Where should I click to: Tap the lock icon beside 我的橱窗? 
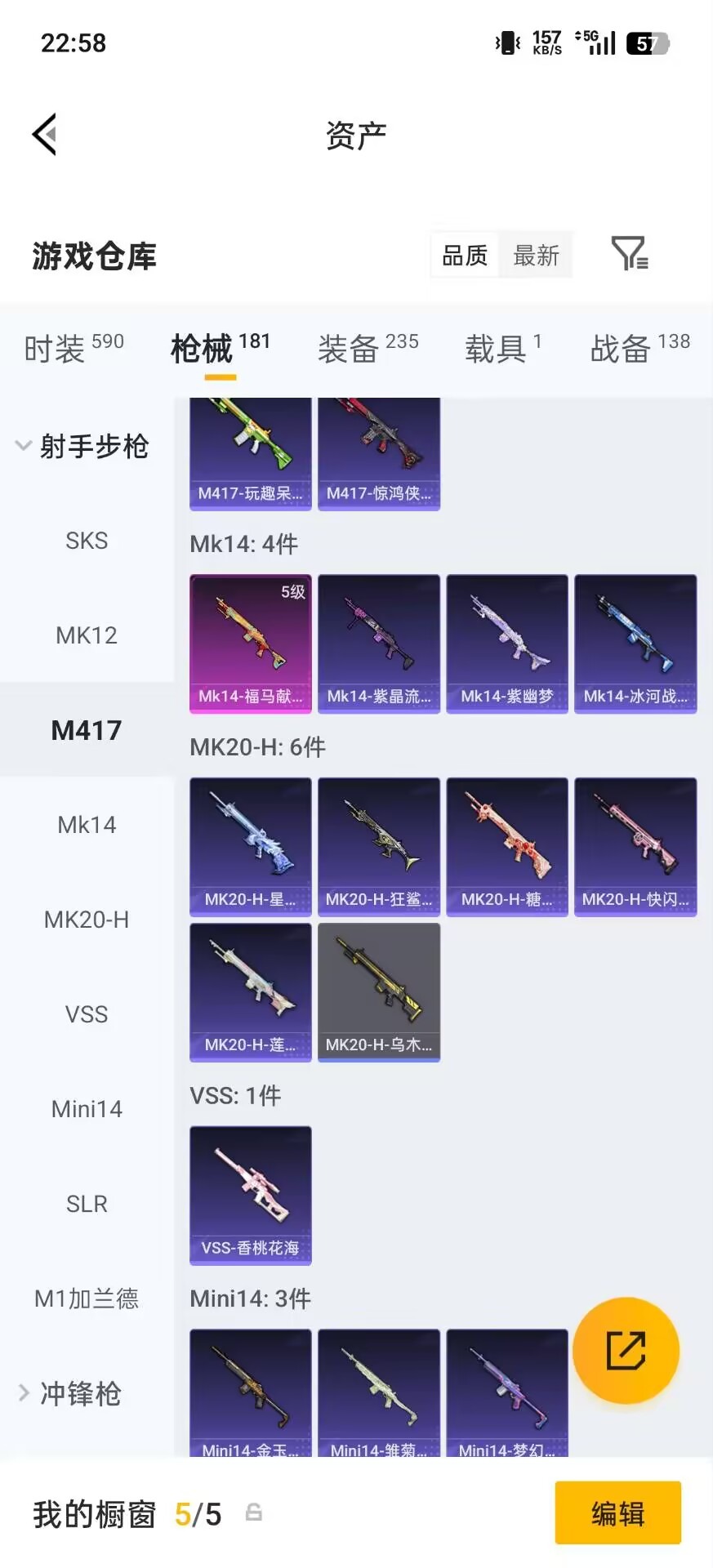252,1513
